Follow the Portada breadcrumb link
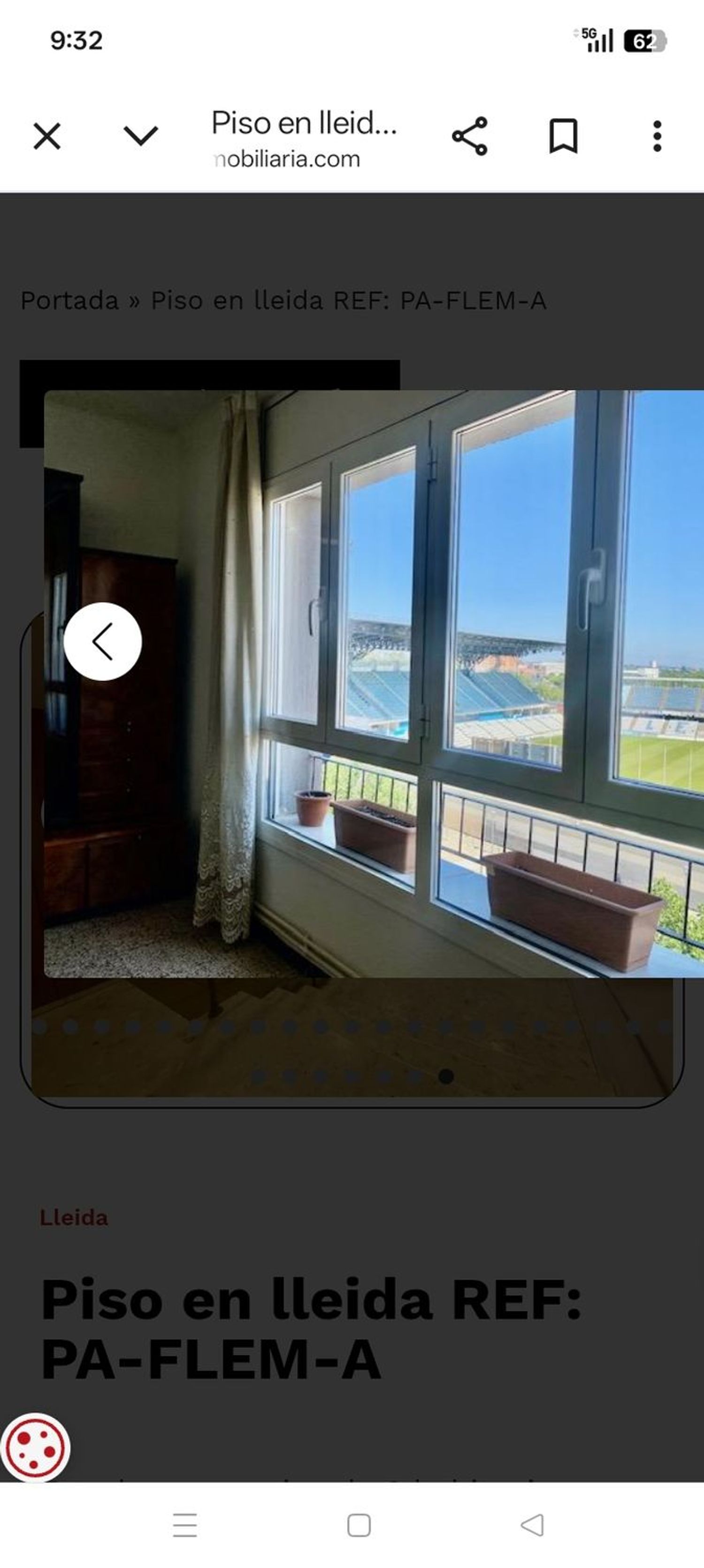The image size is (704, 1568). tap(69, 301)
